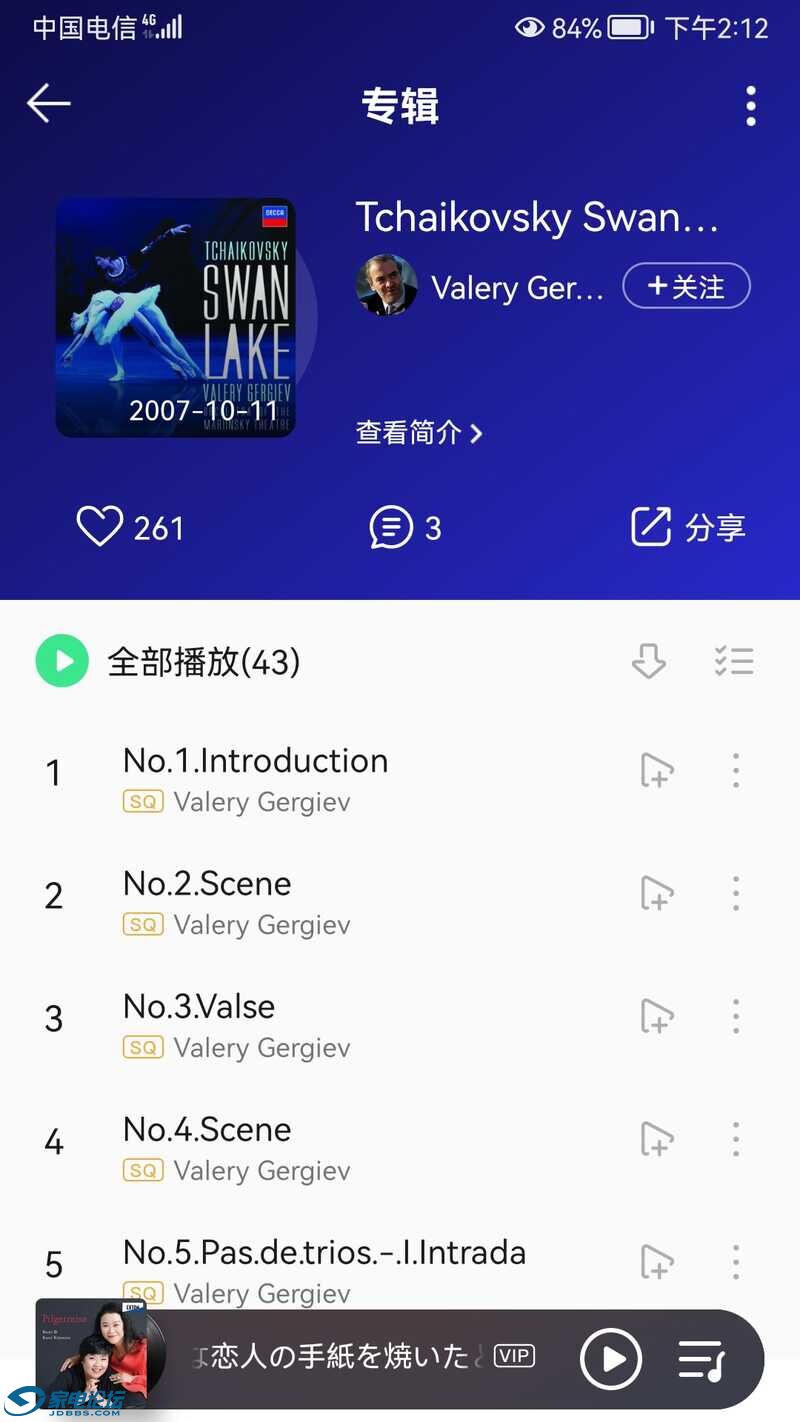
Task: Tap the VIP badge on the mini player
Action: [x=512, y=1358]
